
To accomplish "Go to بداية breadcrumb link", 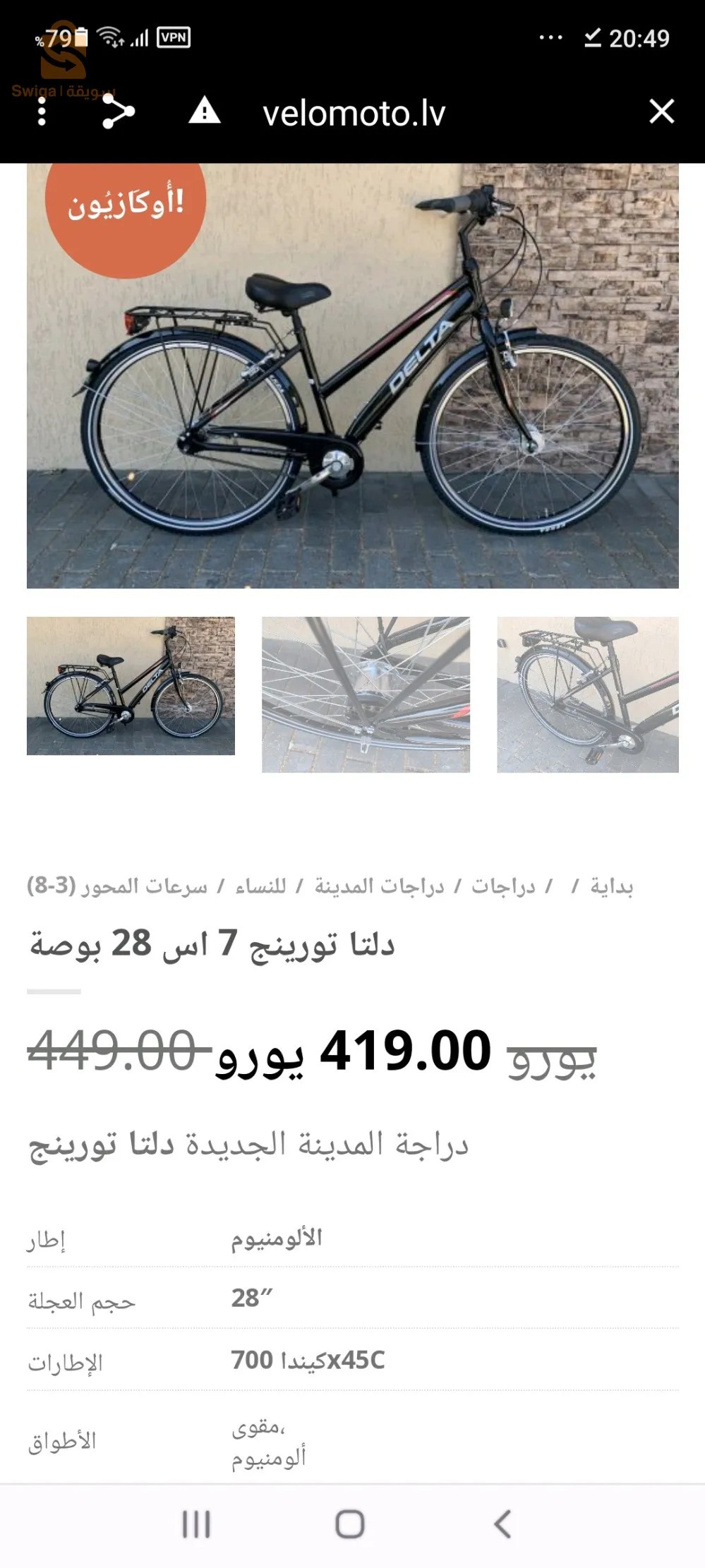I will tap(611, 886).
